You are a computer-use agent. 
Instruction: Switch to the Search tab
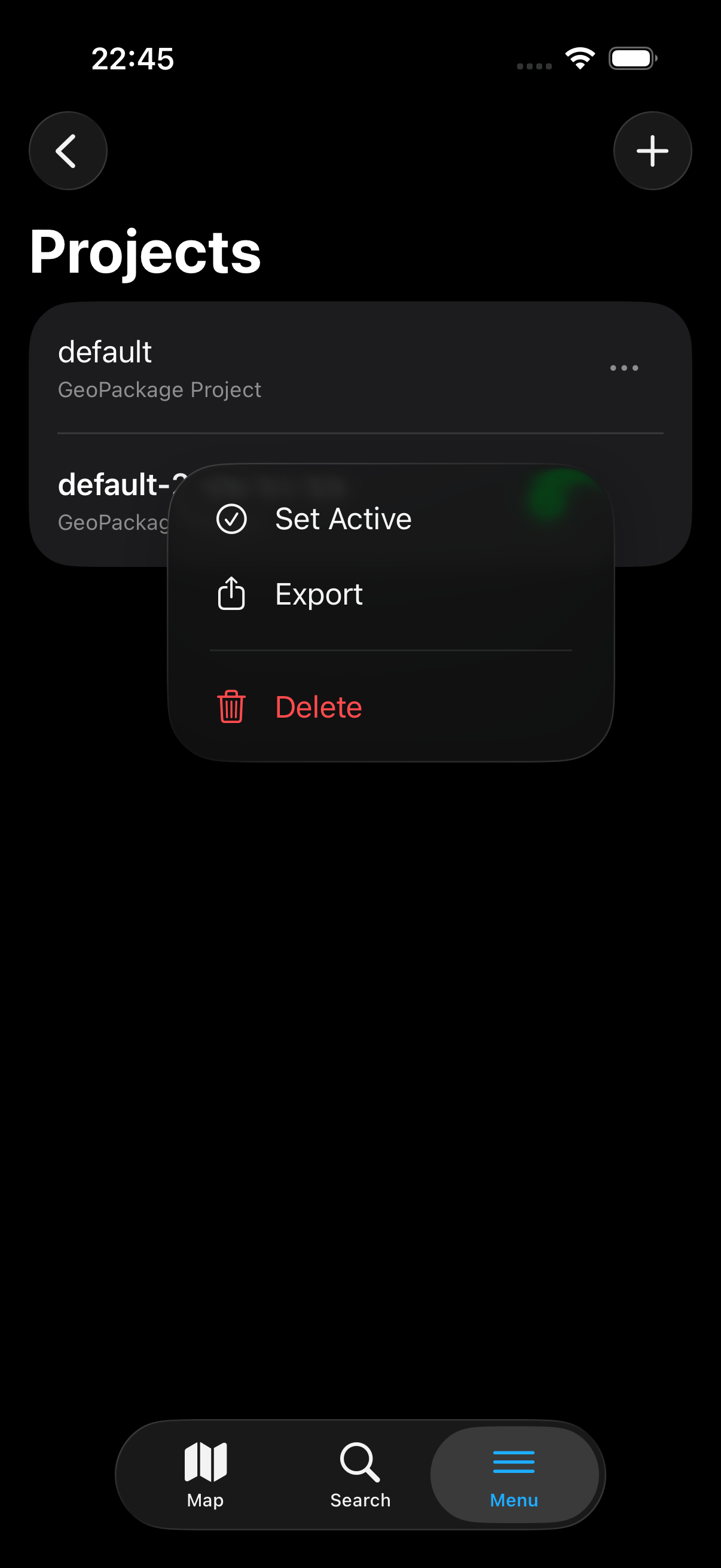coord(360,1474)
